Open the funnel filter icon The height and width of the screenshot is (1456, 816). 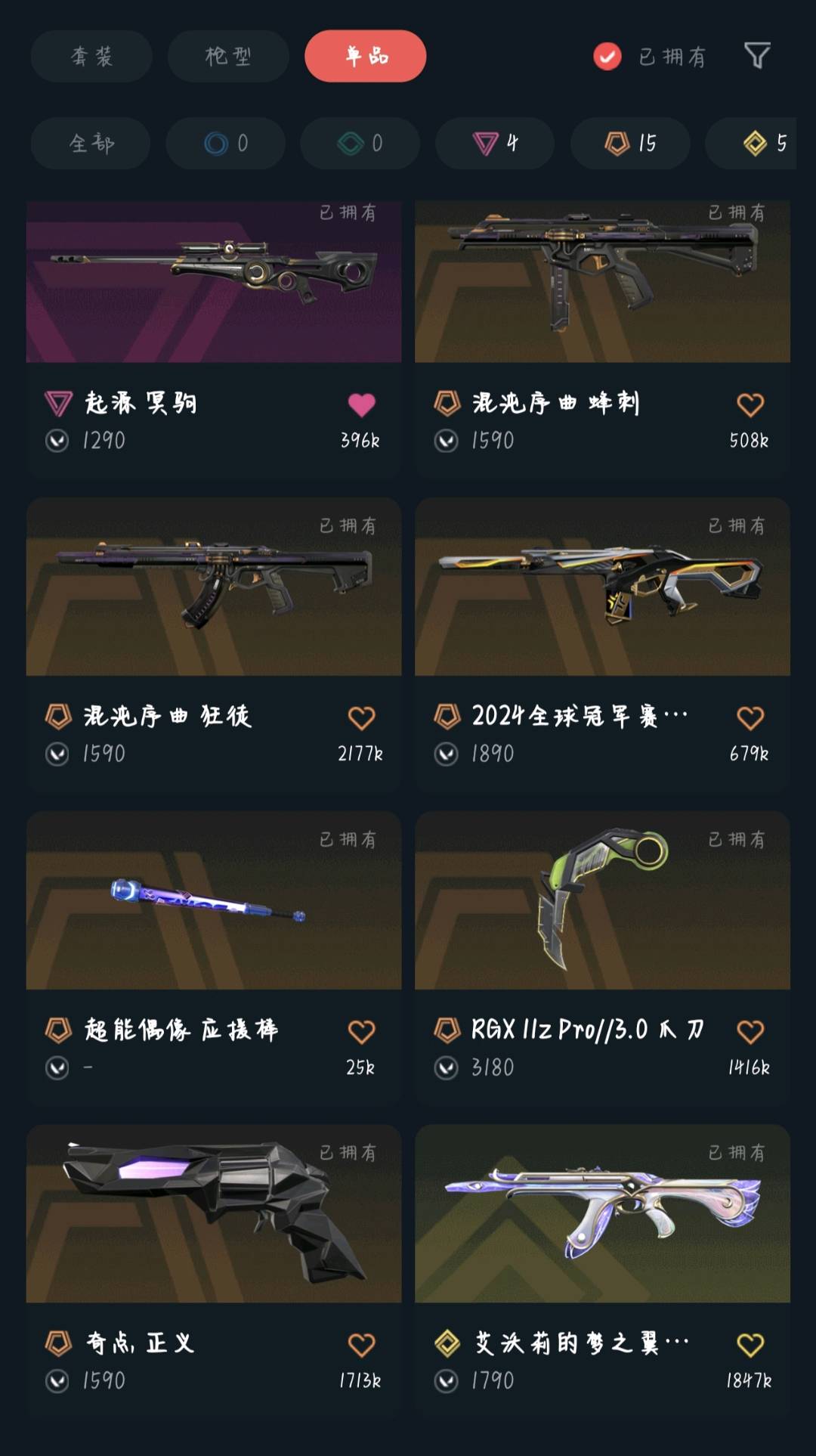click(x=757, y=55)
